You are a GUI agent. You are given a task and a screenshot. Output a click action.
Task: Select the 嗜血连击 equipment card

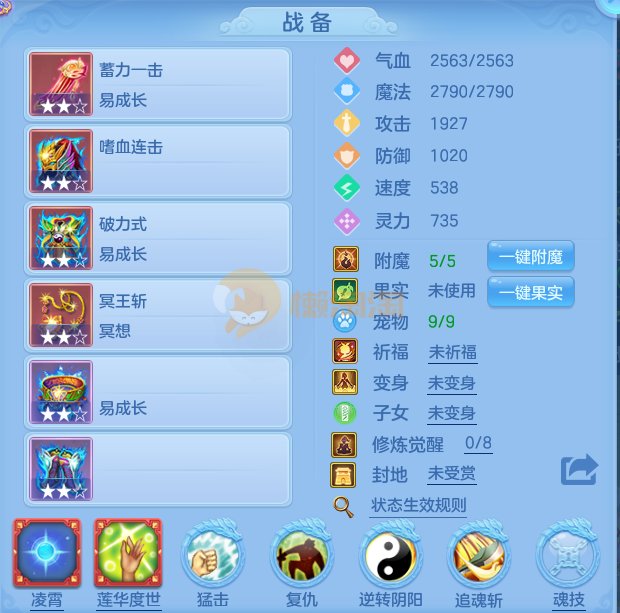158,161
